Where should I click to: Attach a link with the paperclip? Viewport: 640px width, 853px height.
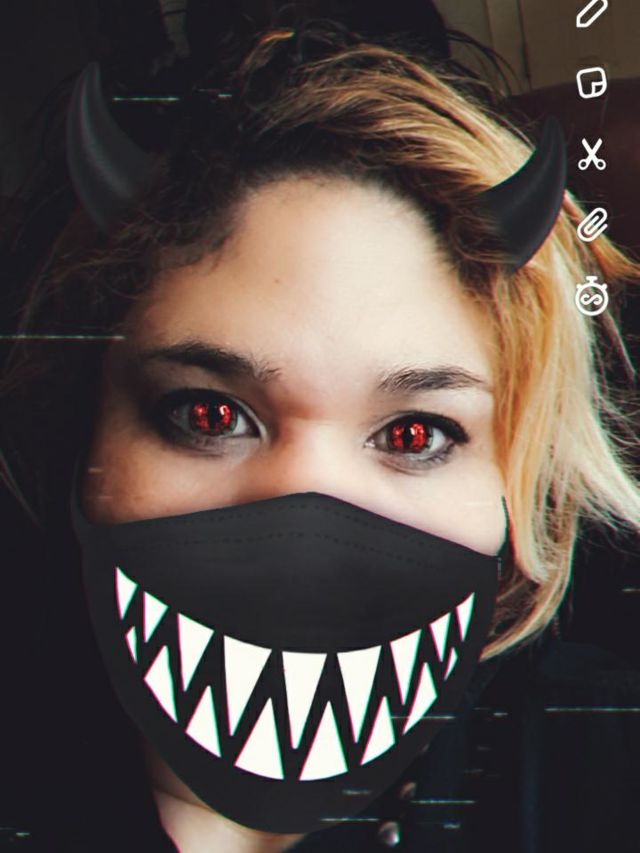point(593,225)
